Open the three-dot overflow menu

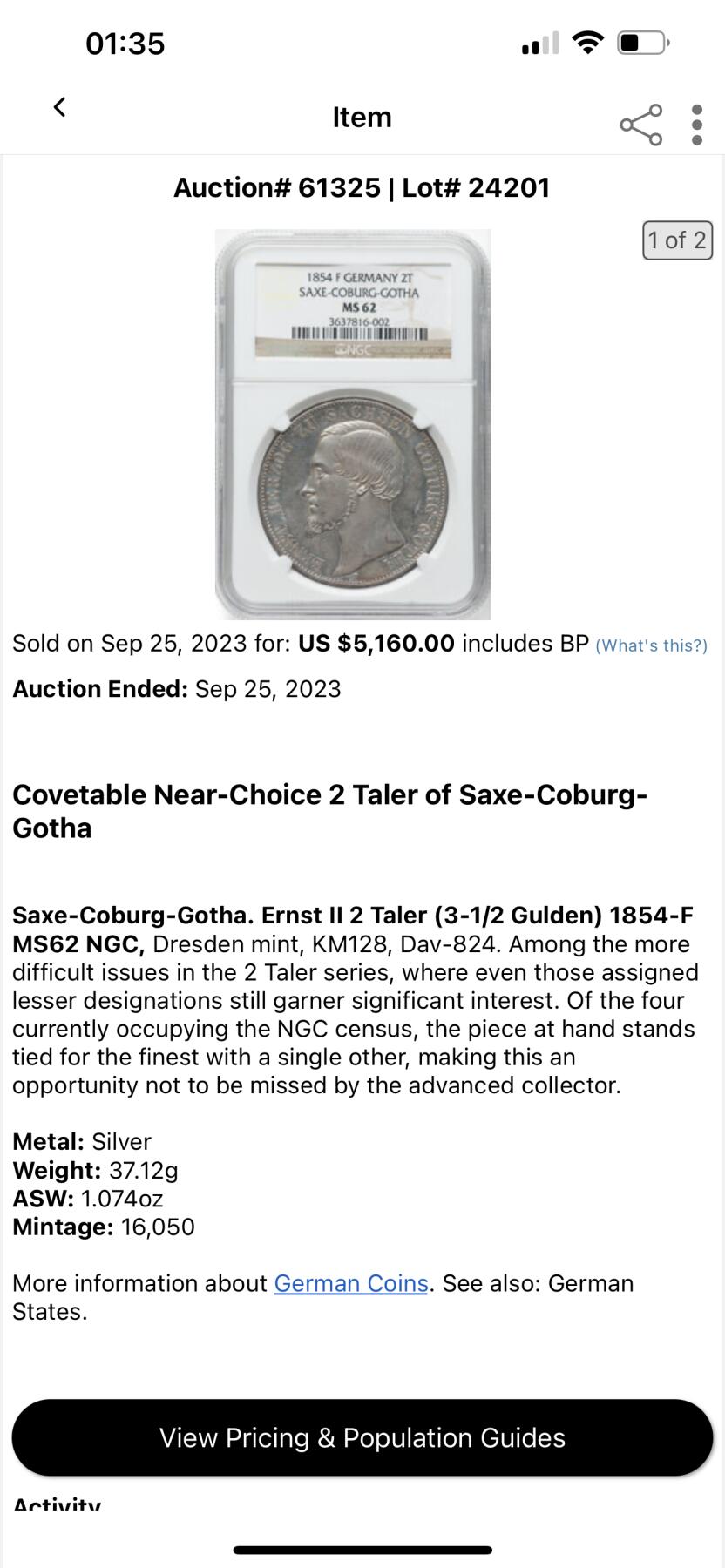coord(696,125)
